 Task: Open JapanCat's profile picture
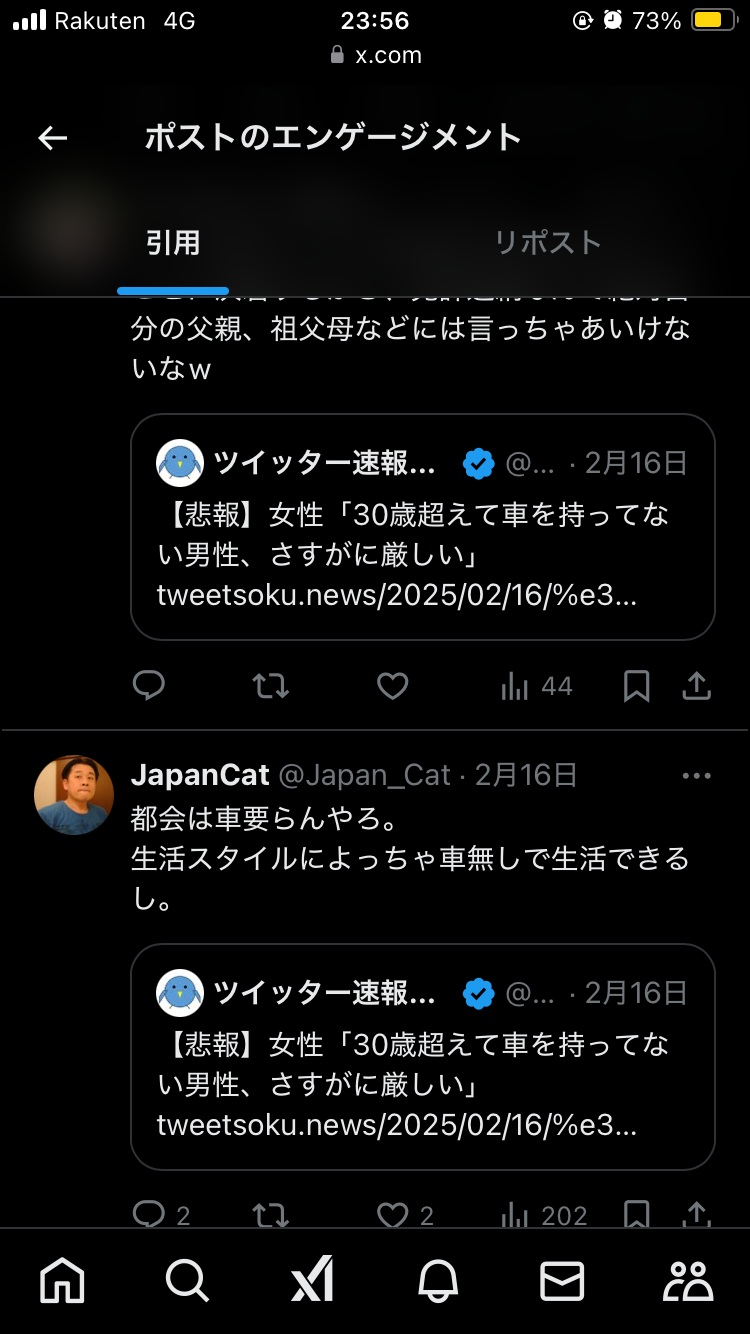click(x=74, y=795)
